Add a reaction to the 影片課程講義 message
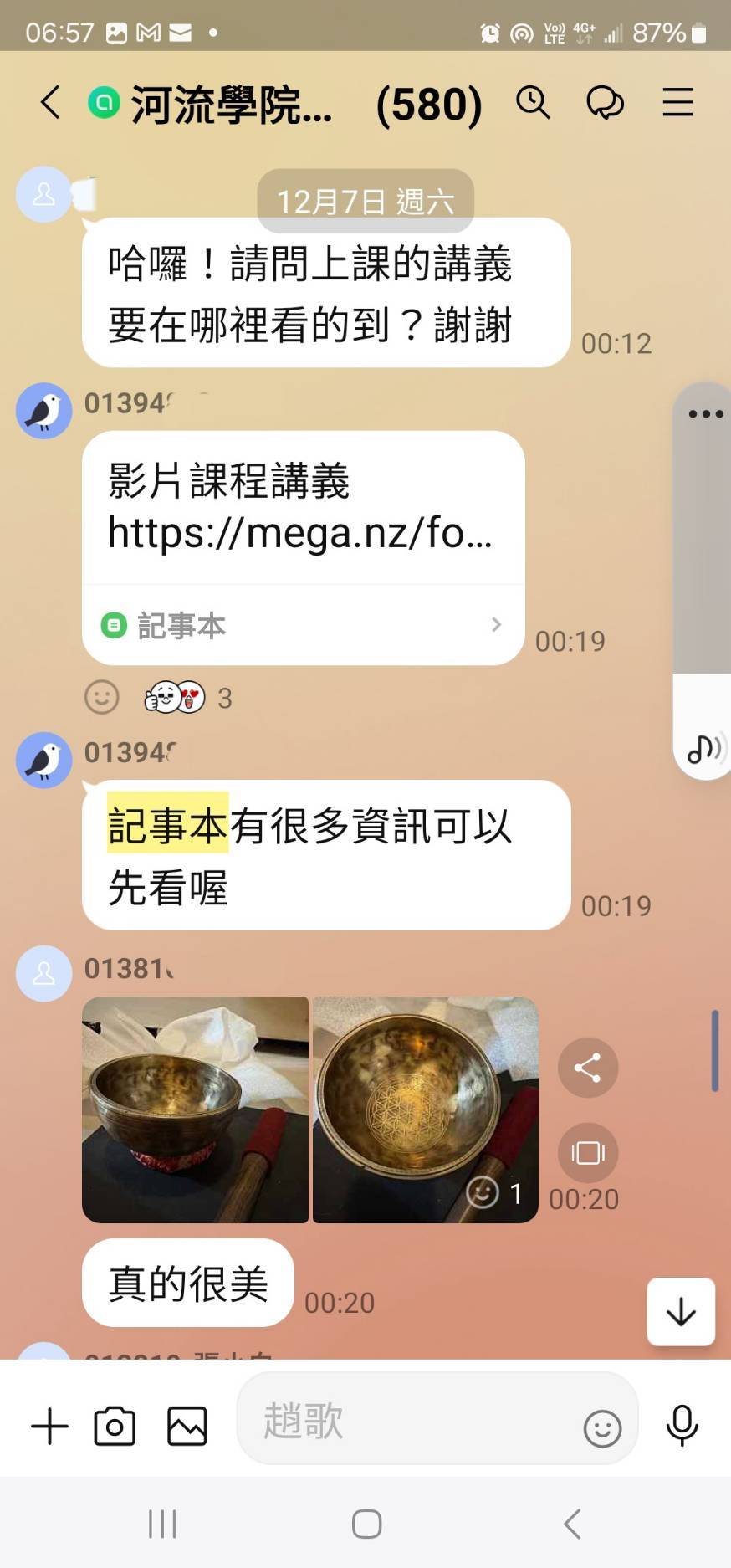The width and height of the screenshot is (731, 1568). 102,697
